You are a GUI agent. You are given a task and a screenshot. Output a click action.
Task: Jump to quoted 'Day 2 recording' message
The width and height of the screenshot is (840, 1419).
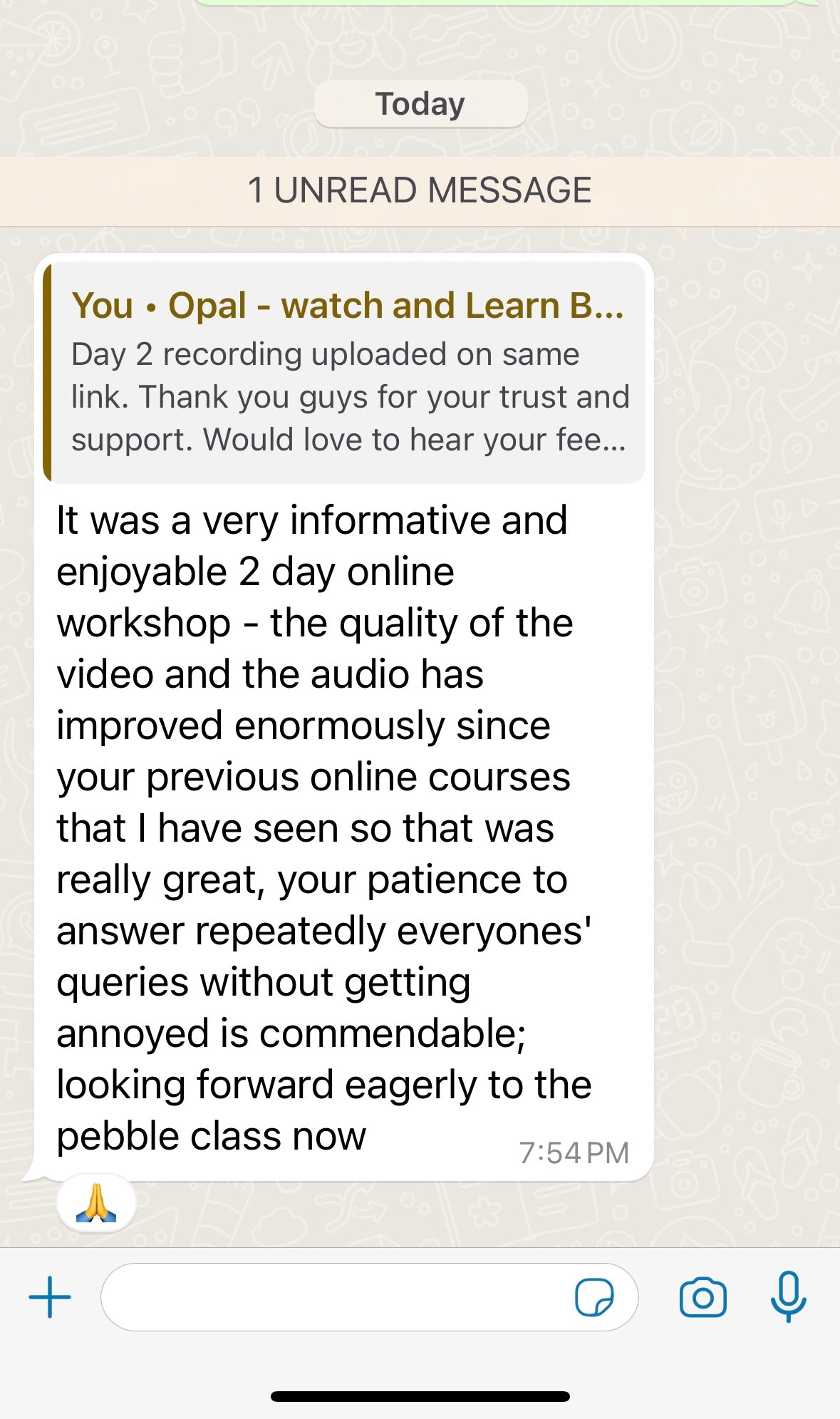346,373
